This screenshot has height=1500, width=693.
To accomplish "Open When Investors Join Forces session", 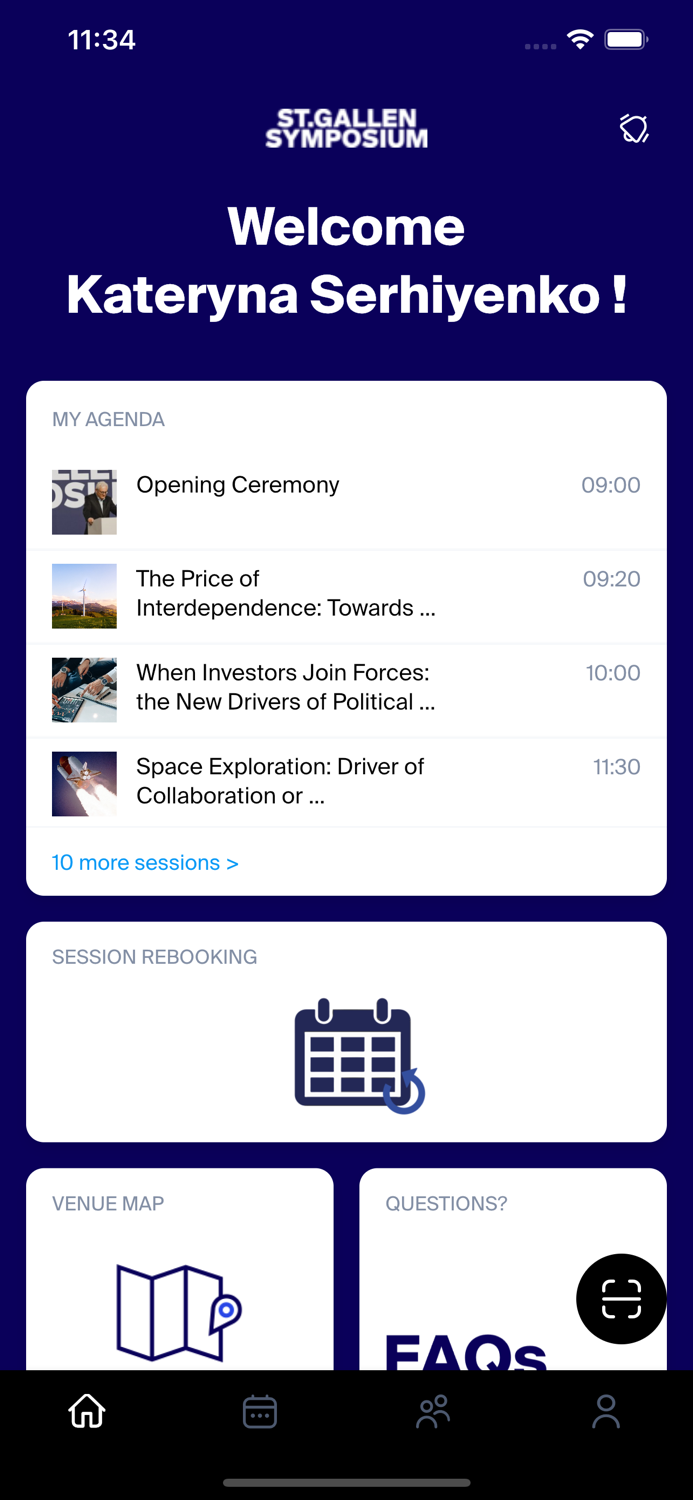I will tap(345, 688).
